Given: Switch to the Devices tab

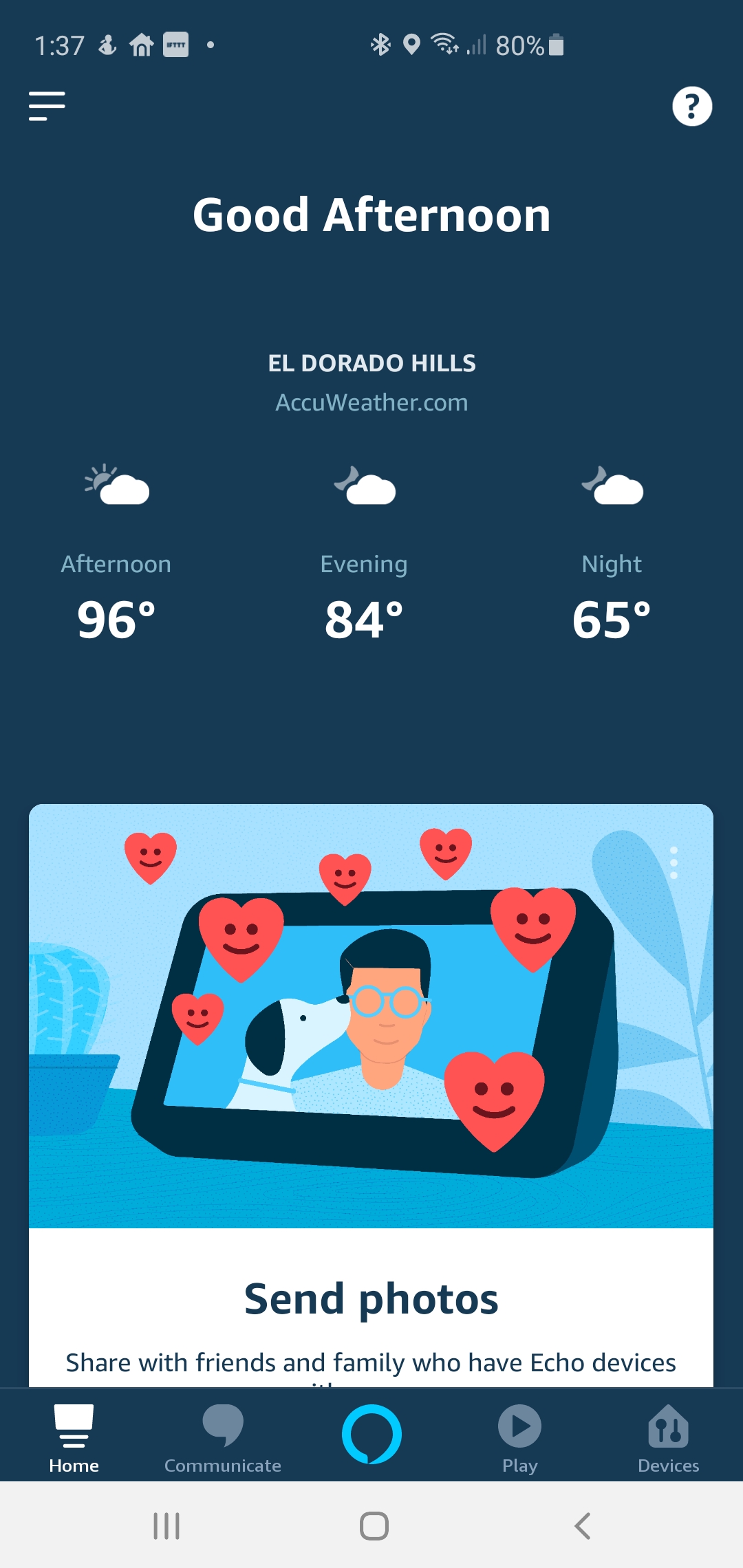Looking at the screenshot, I should tap(668, 1437).
